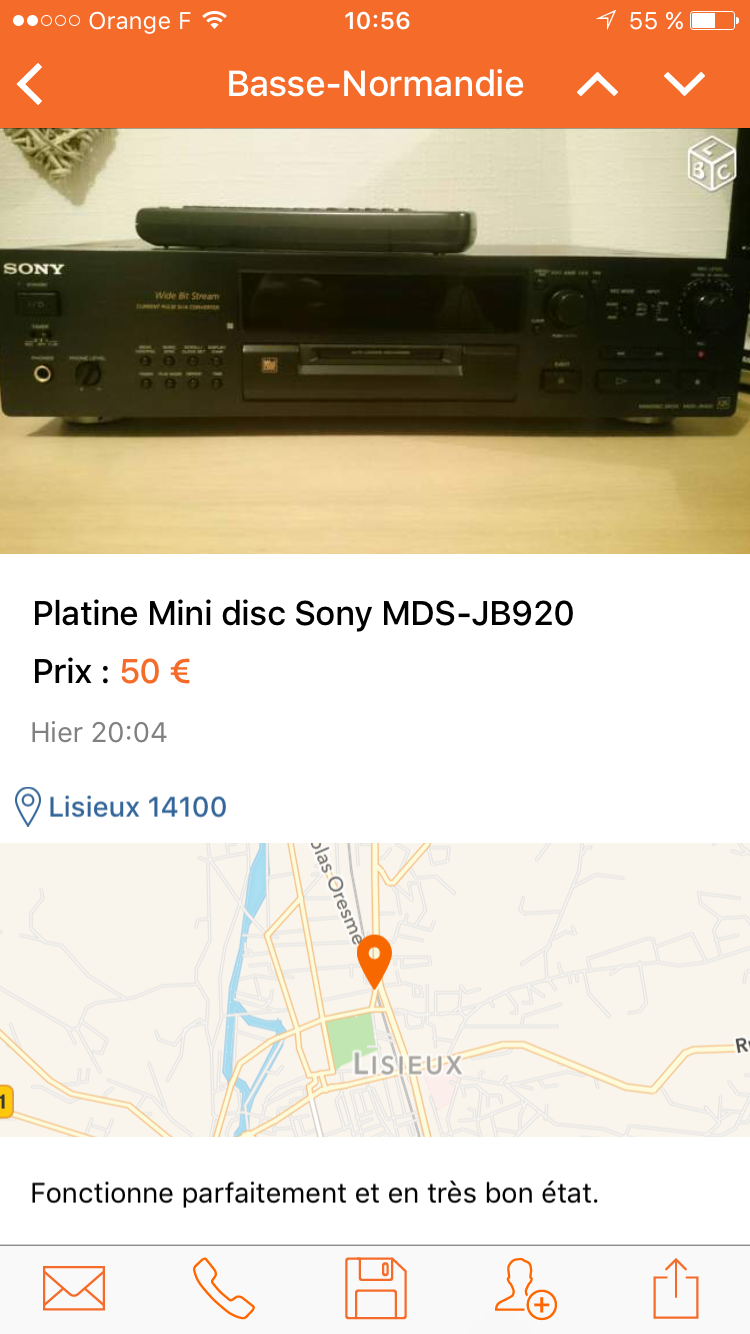Add the seller as a contact
Screen dimensions: 750x1334
526,1288
